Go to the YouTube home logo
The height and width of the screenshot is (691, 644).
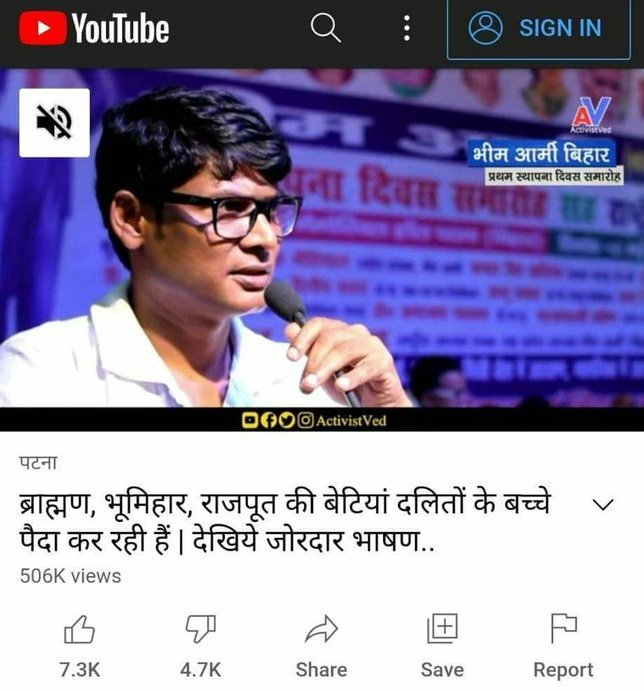[x=95, y=29]
